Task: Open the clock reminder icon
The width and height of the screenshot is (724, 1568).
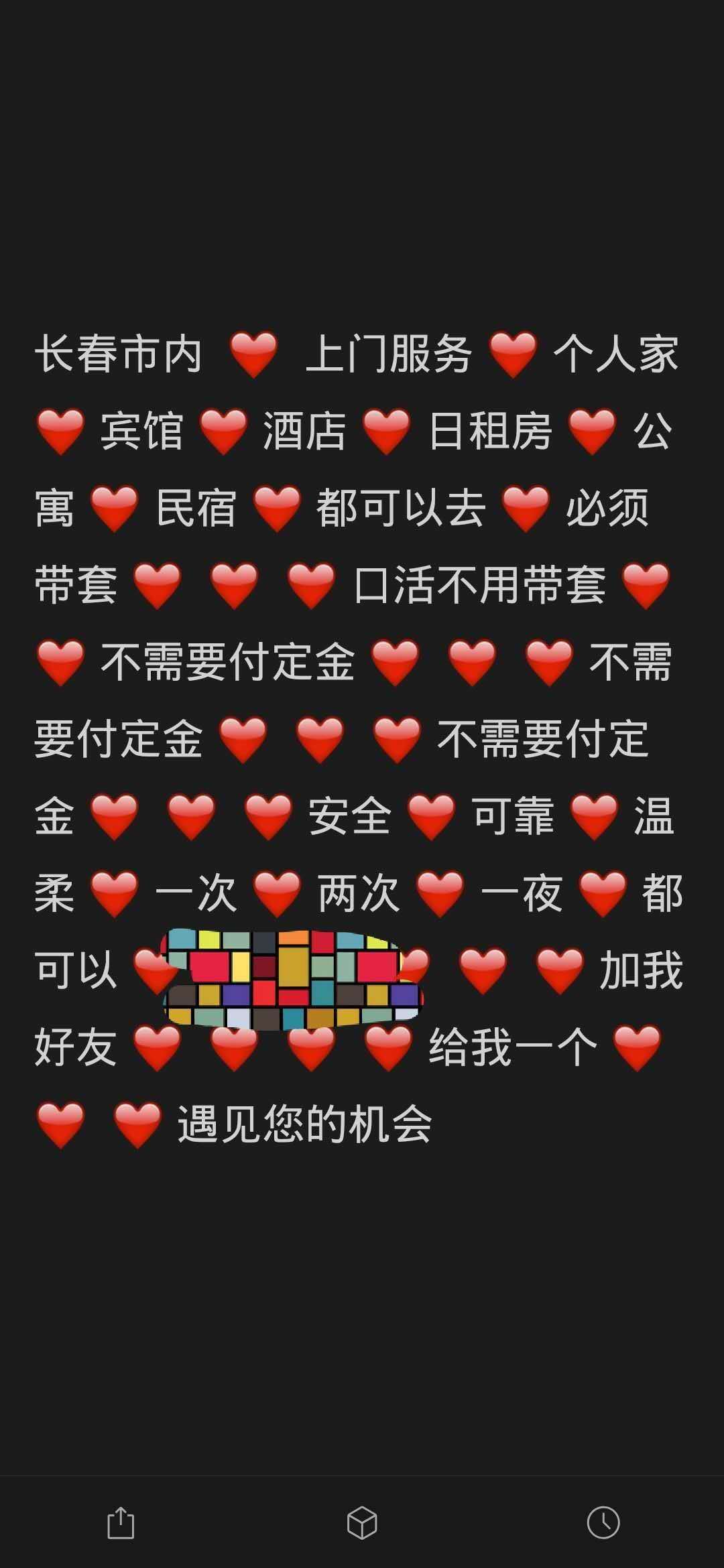Action: click(603, 1522)
